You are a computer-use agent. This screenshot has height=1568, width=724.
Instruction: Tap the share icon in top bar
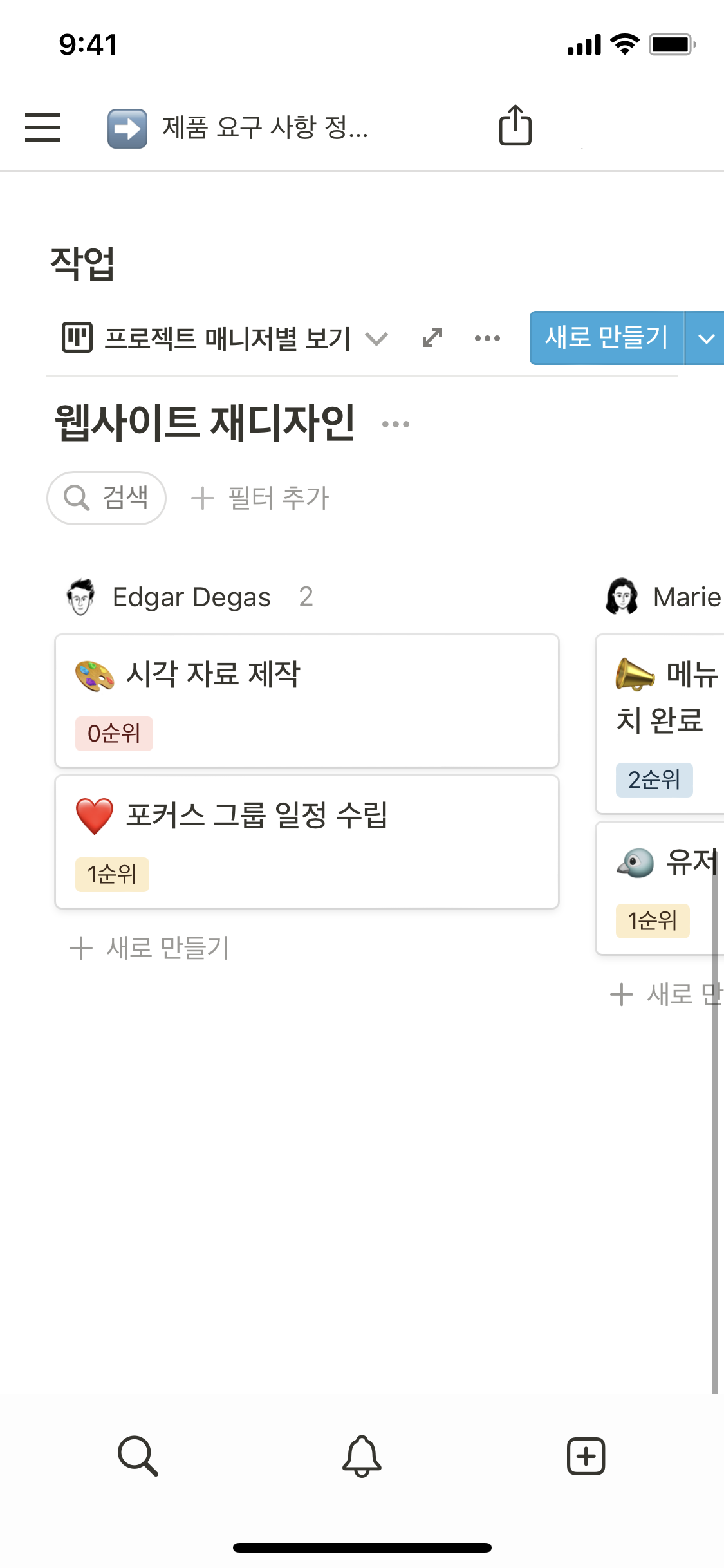tap(515, 126)
